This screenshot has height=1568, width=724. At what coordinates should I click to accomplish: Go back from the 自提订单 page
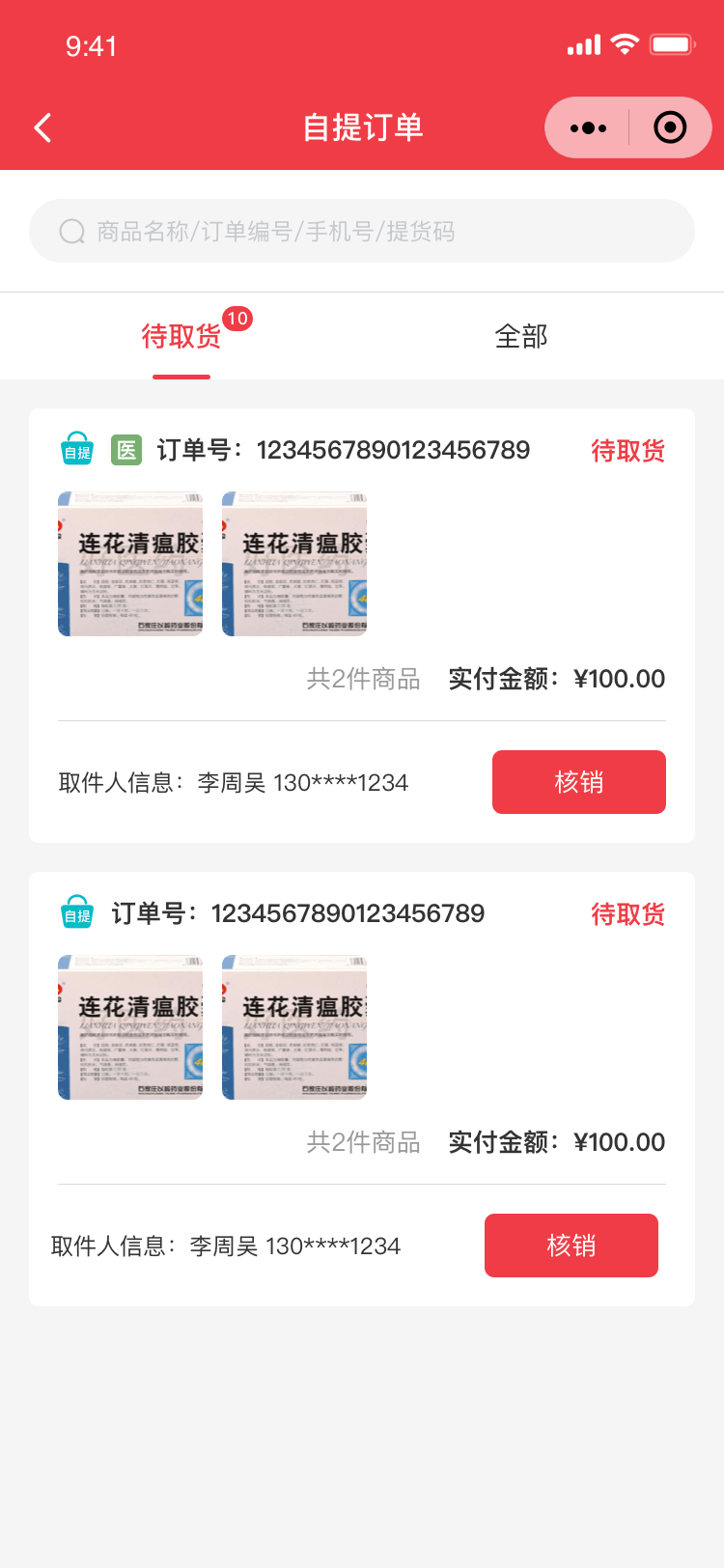pos(42,127)
